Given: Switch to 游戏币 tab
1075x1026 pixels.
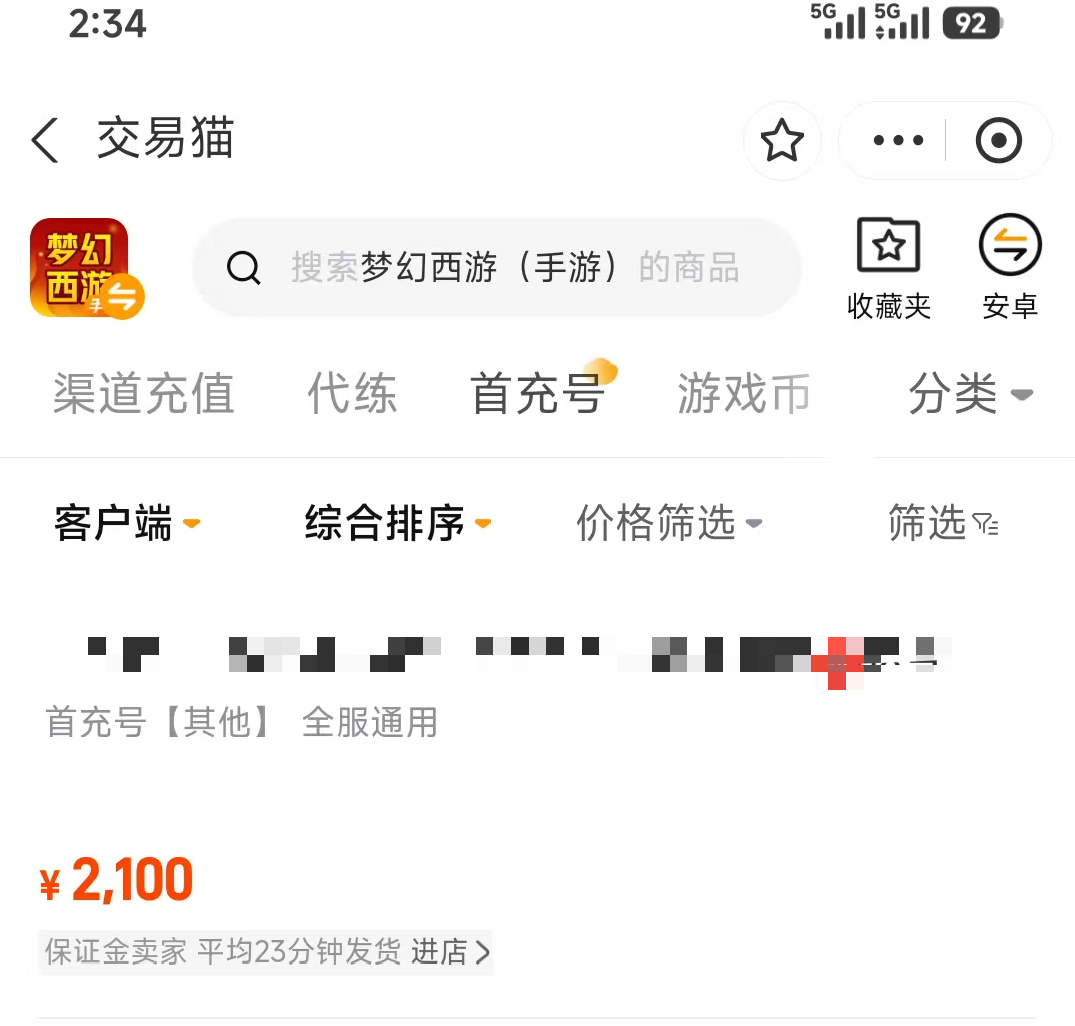Looking at the screenshot, I should point(743,393).
